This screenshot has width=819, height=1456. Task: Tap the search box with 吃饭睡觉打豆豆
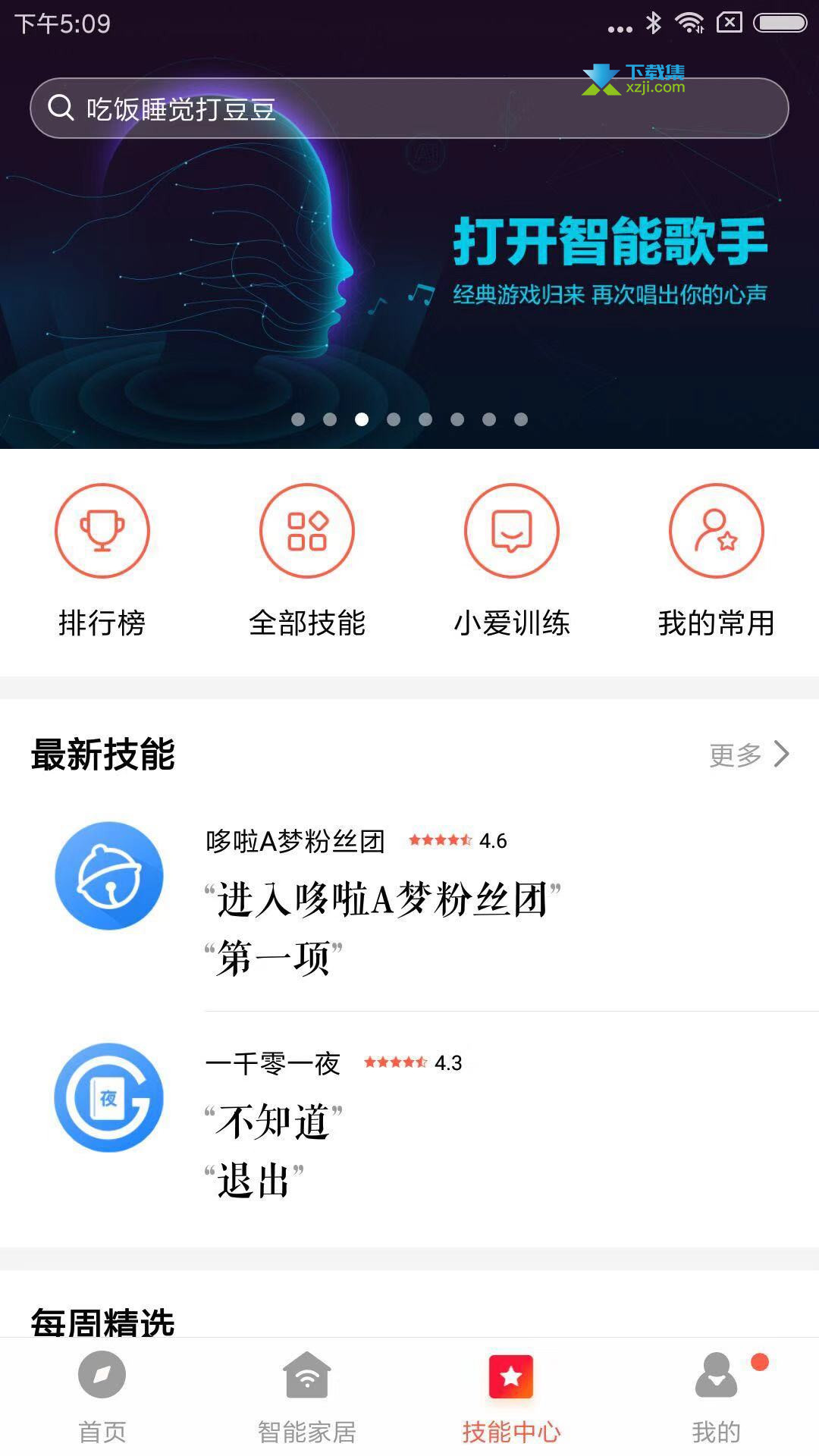coord(409,108)
